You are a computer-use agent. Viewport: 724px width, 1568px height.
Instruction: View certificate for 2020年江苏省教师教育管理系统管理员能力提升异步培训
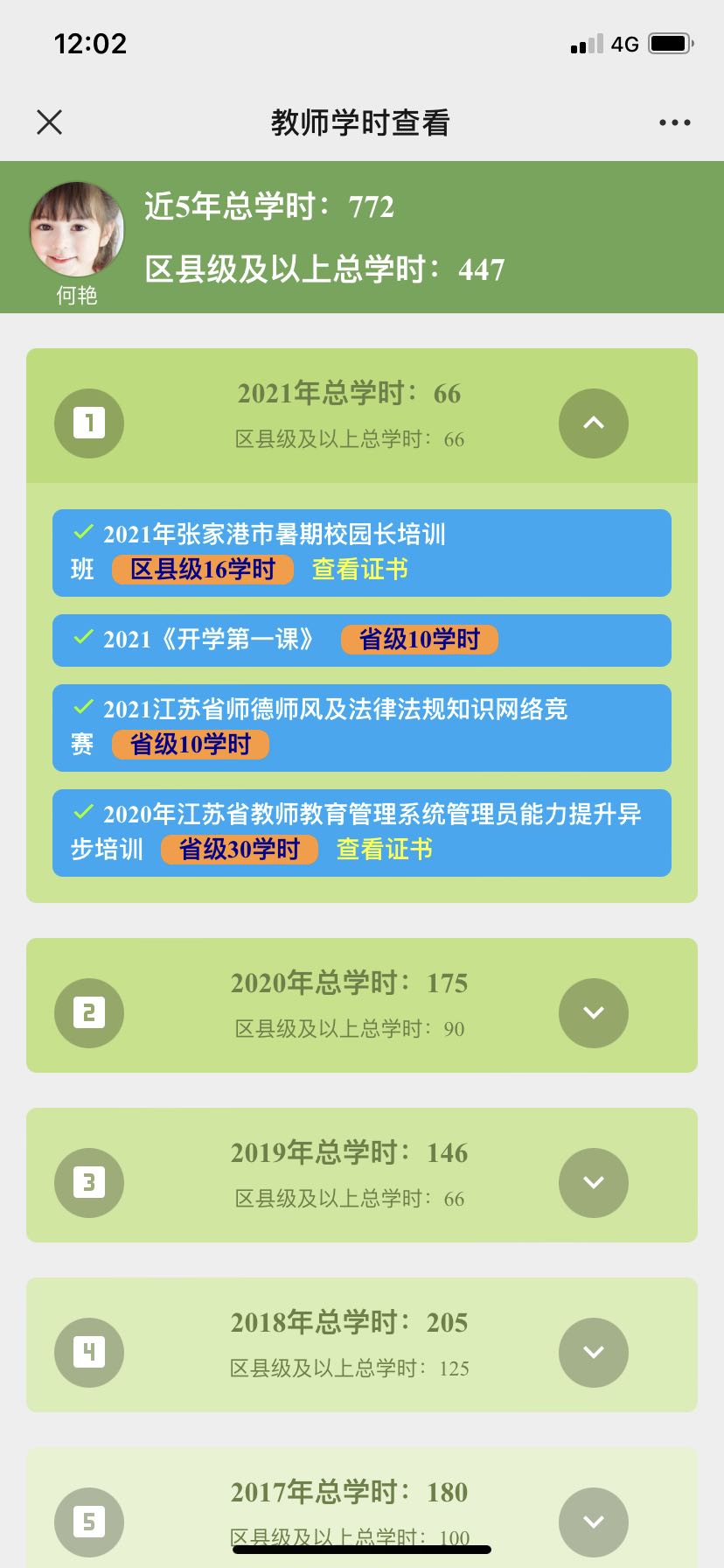click(384, 850)
